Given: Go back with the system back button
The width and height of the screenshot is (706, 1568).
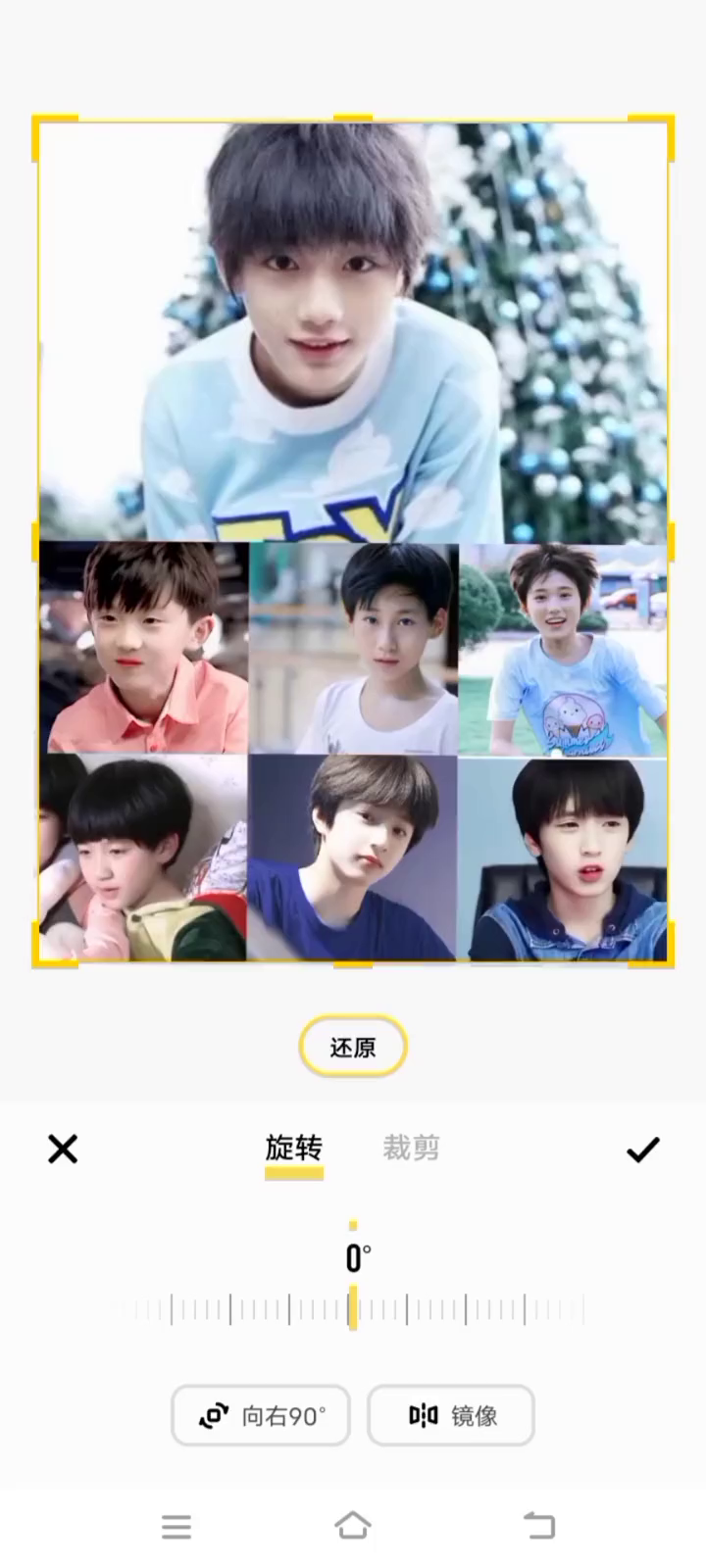Looking at the screenshot, I should tap(538, 1525).
